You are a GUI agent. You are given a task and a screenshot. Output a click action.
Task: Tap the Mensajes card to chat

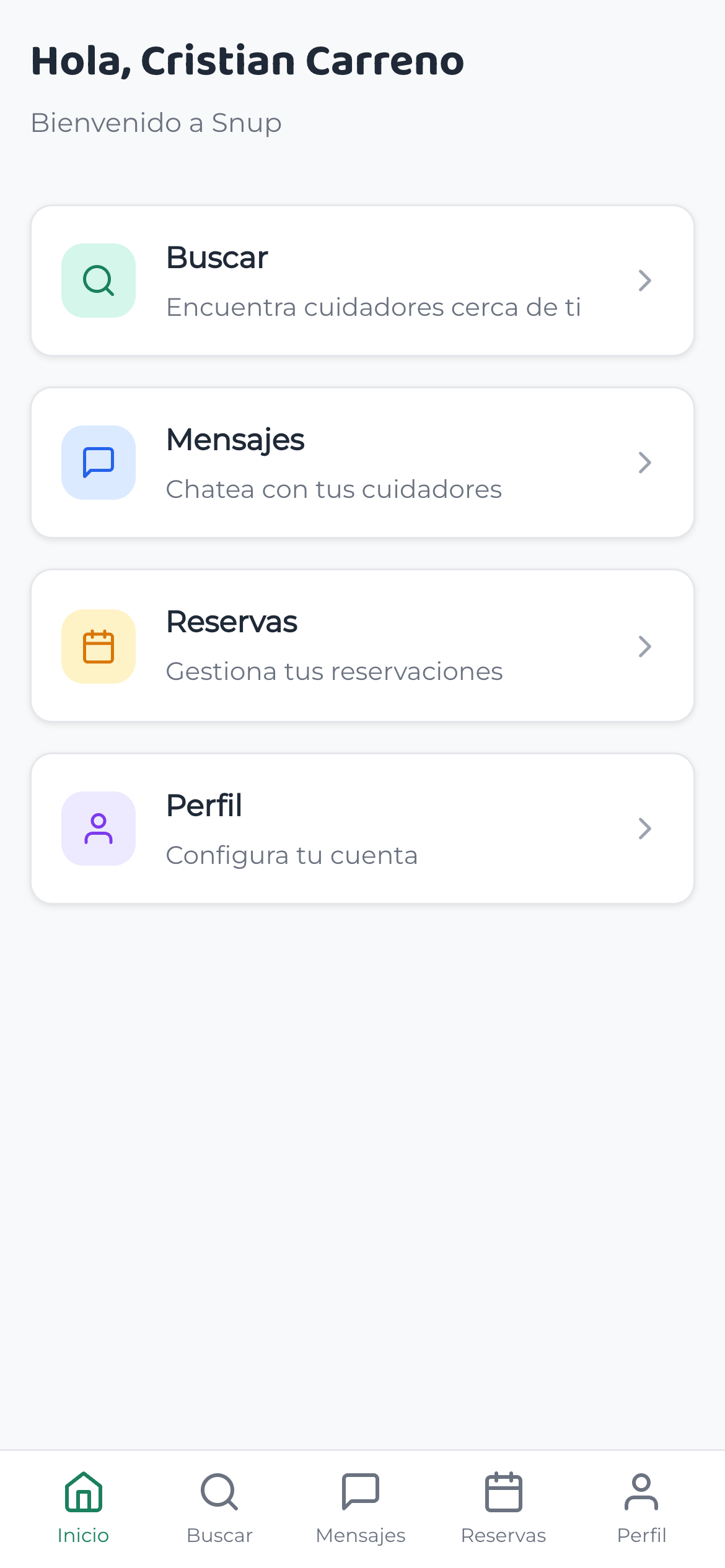tap(362, 463)
